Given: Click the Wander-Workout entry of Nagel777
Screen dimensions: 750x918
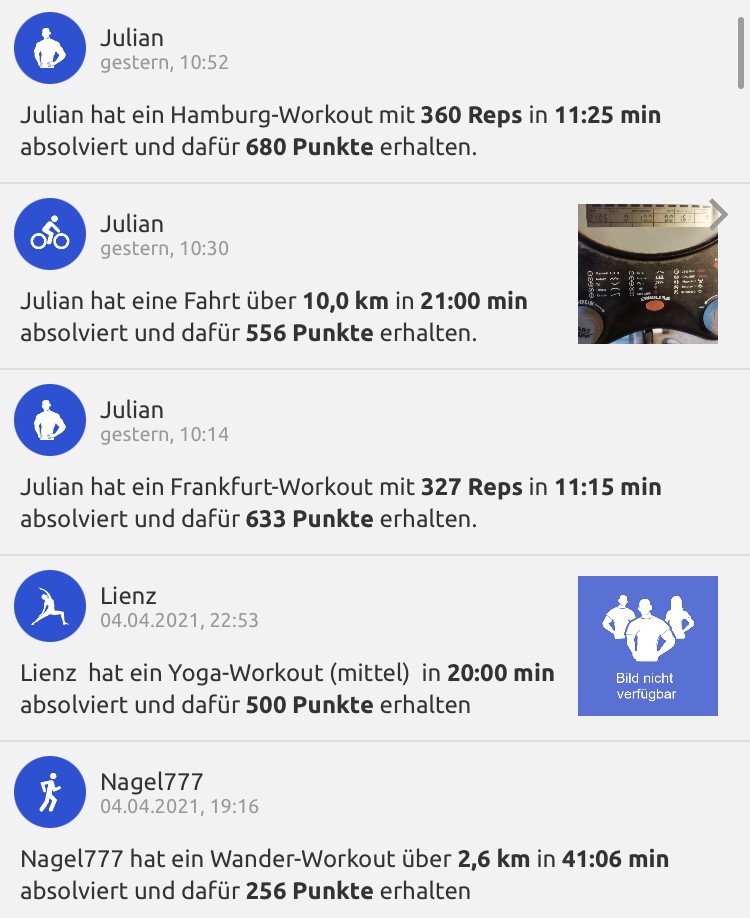Looking at the screenshot, I should tap(340, 874).
